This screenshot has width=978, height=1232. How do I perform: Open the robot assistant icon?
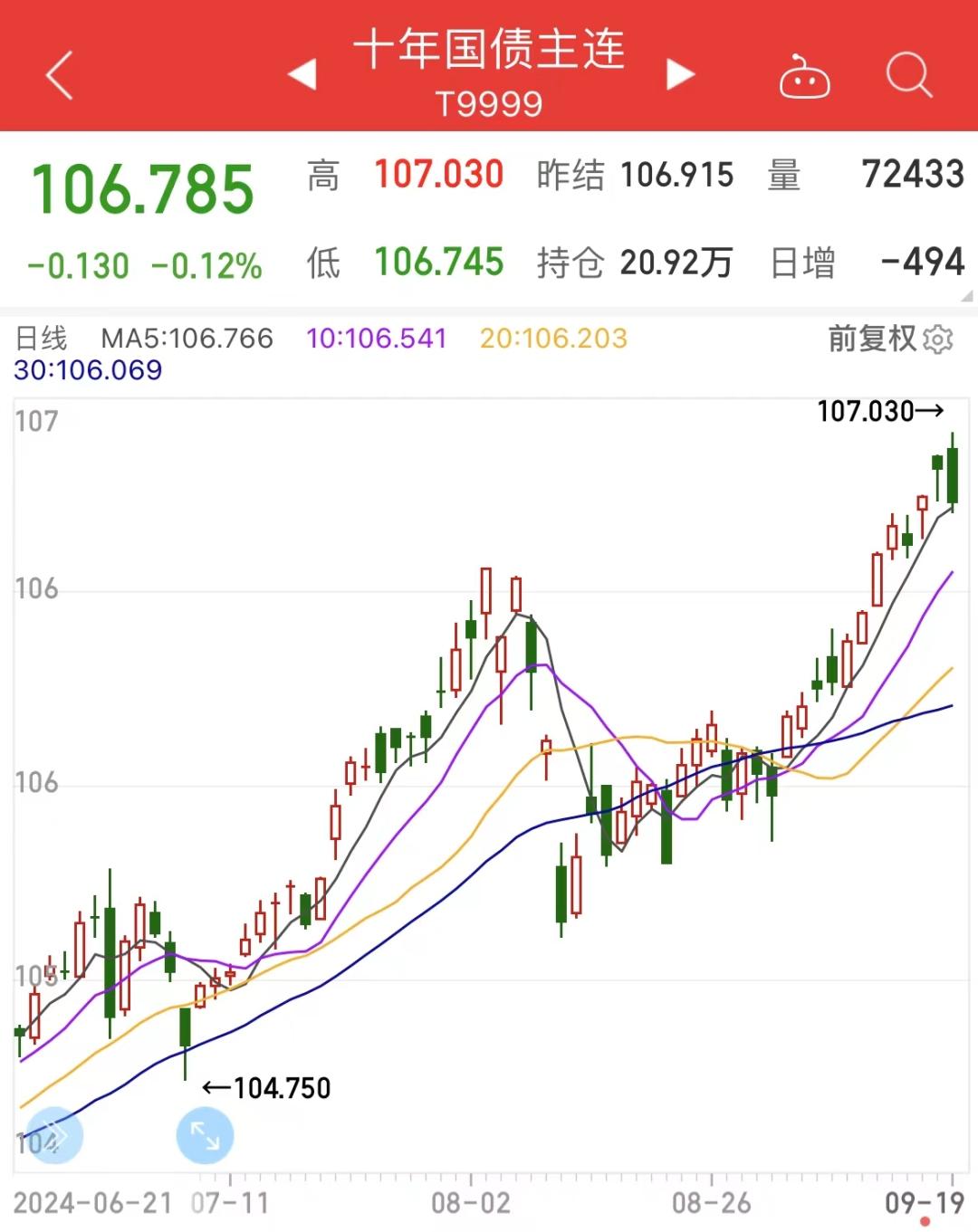pyautogui.click(x=804, y=78)
